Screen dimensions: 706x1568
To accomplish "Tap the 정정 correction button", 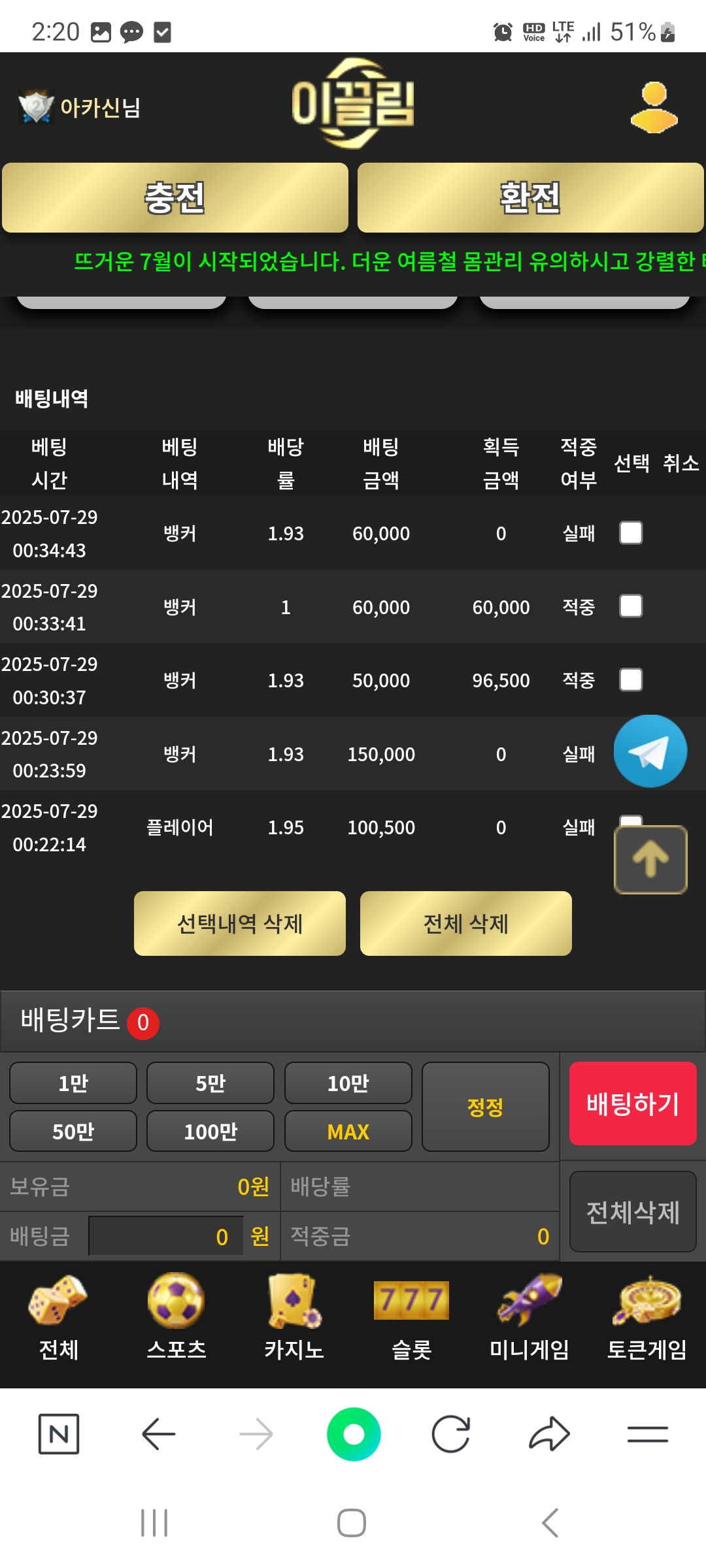I will [485, 1107].
